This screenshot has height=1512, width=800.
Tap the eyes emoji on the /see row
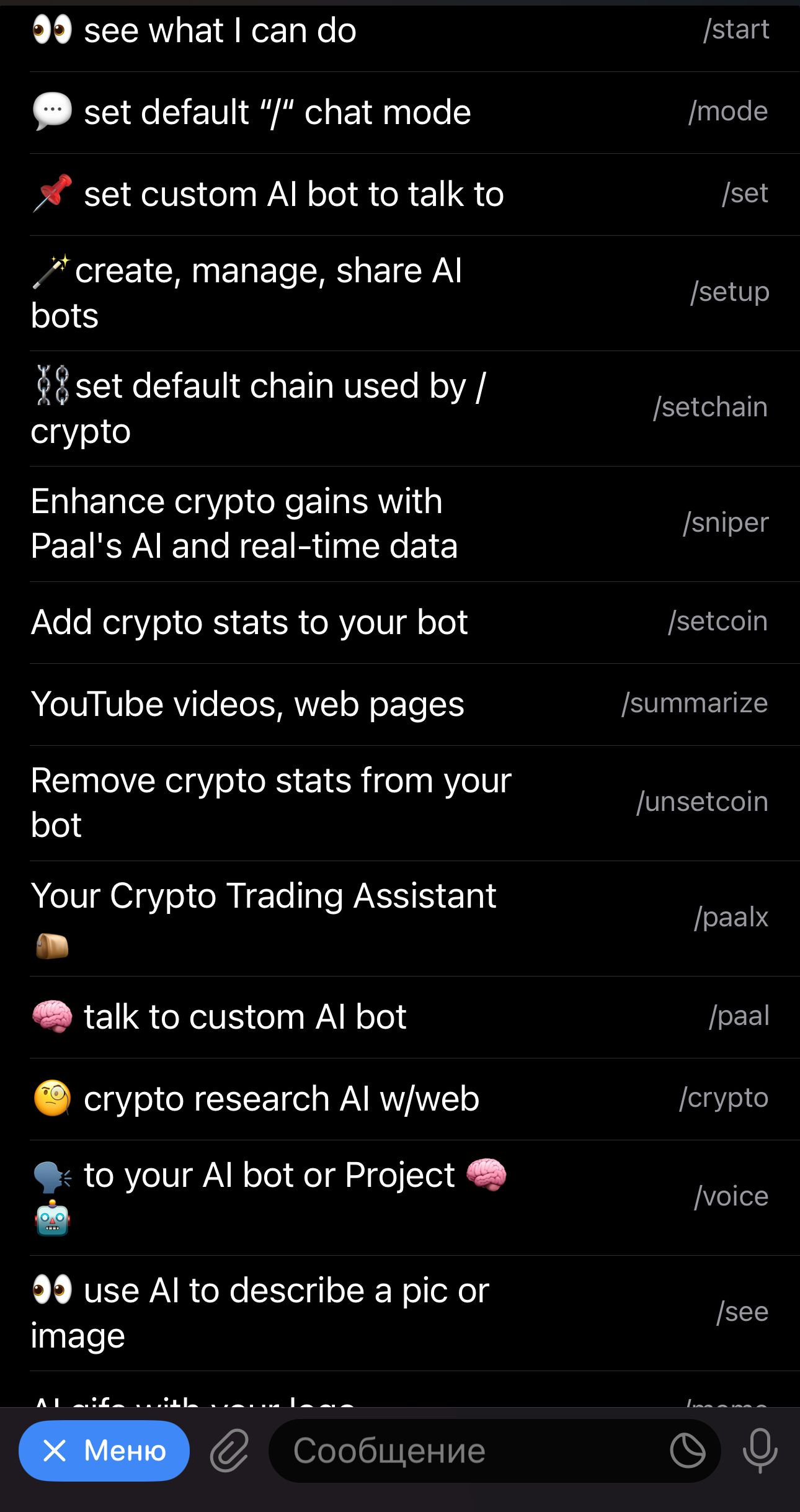point(52,1289)
